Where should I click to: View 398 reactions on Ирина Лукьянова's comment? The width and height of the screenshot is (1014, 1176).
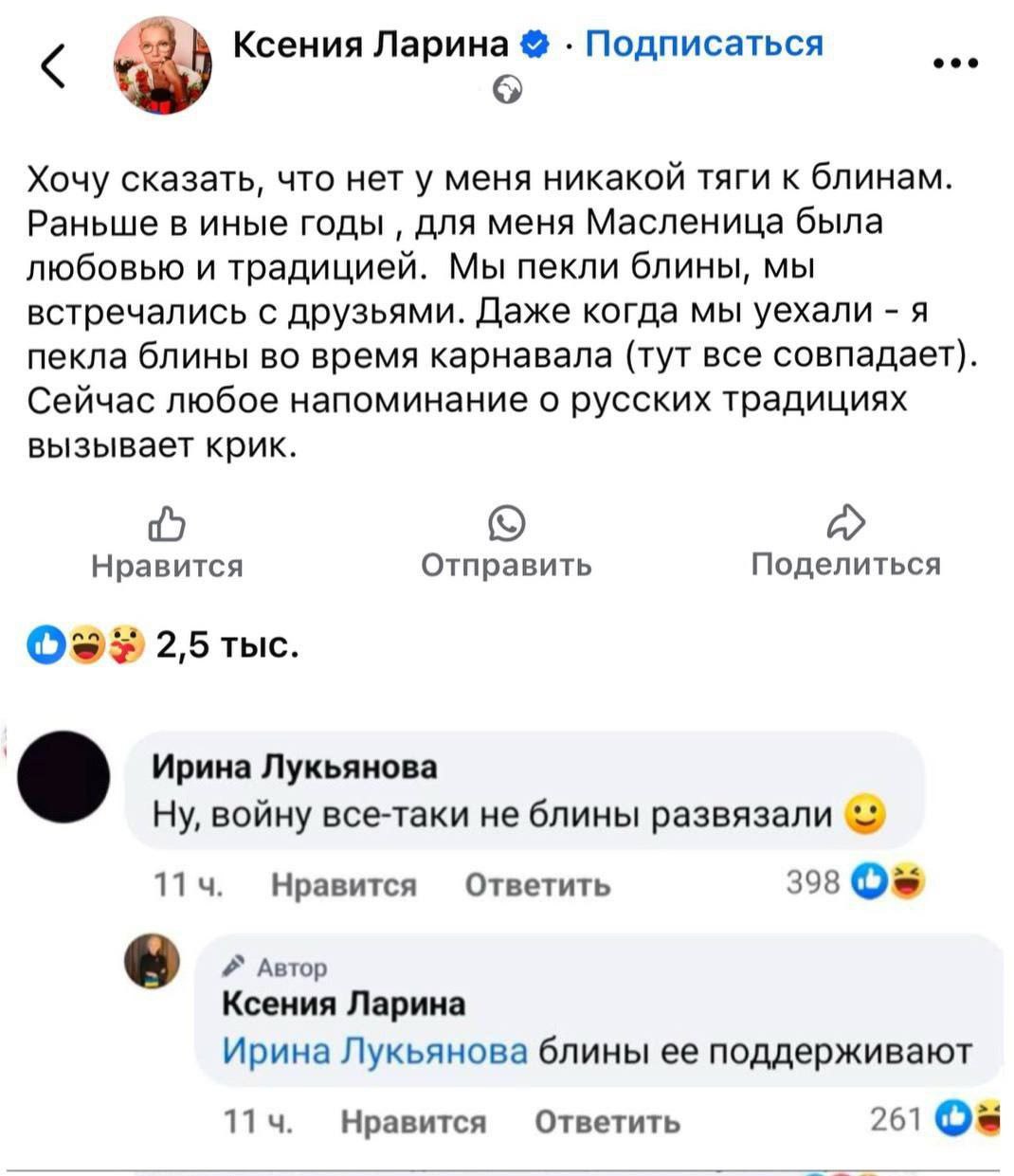click(856, 882)
